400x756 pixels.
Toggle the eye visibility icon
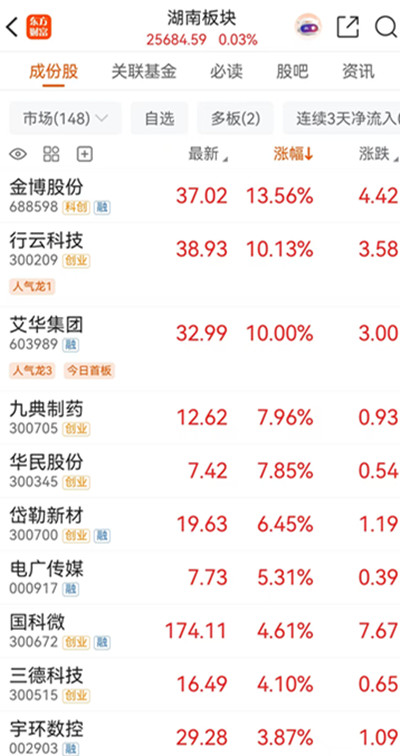[18, 154]
